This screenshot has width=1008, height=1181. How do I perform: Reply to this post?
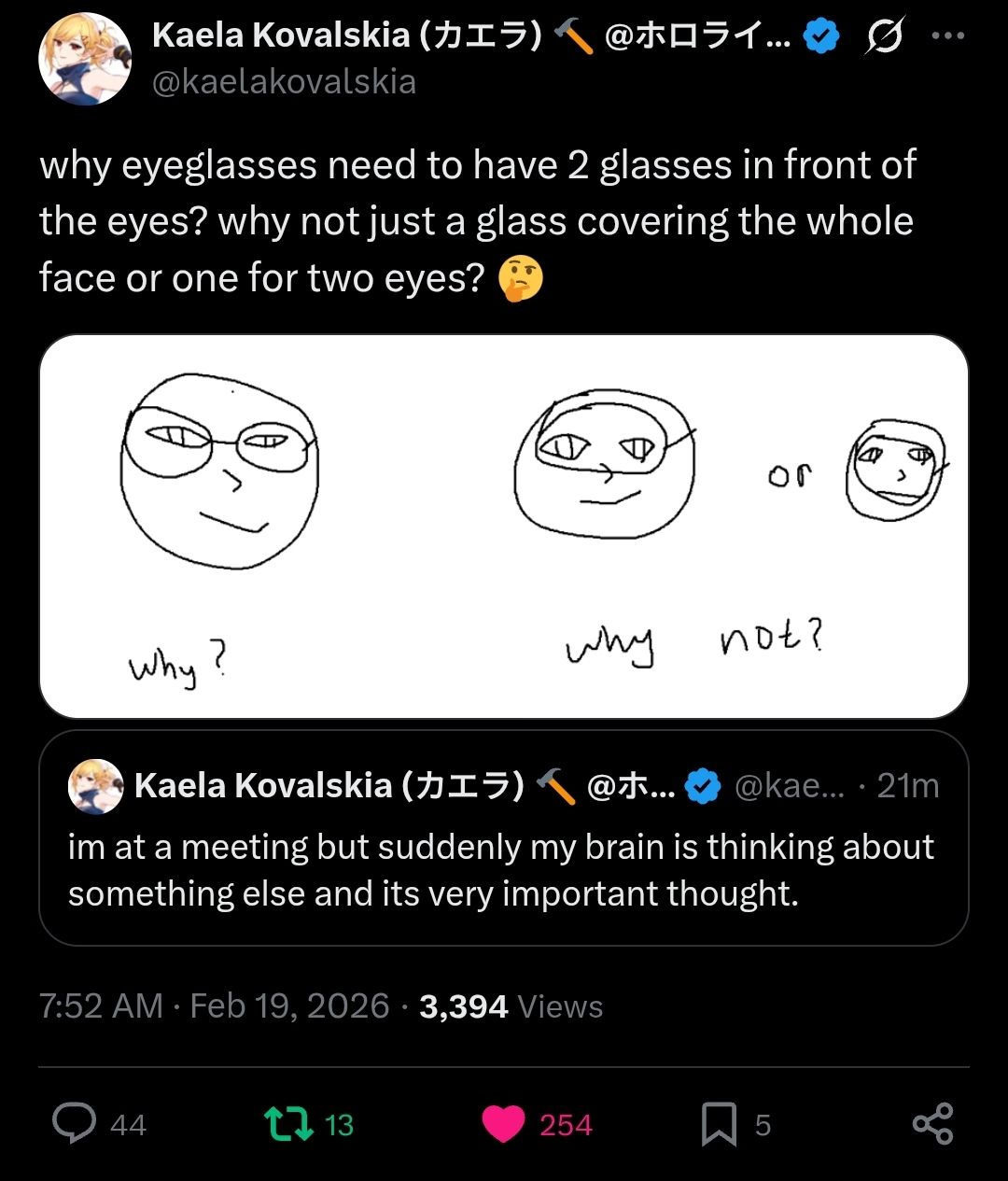[75, 1123]
